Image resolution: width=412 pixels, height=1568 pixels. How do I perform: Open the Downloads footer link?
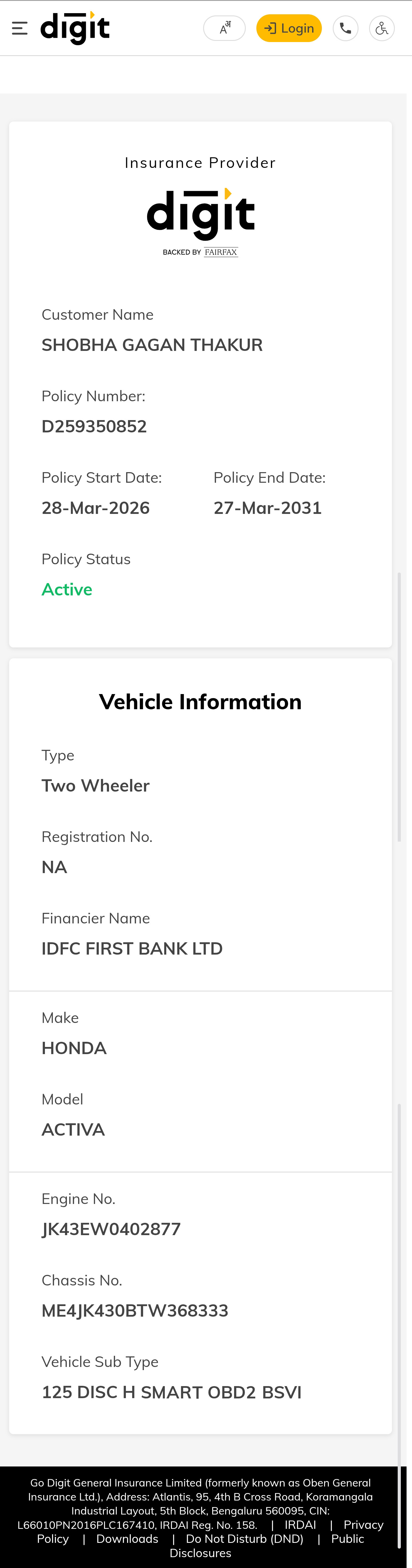[x=127, y=1538]
